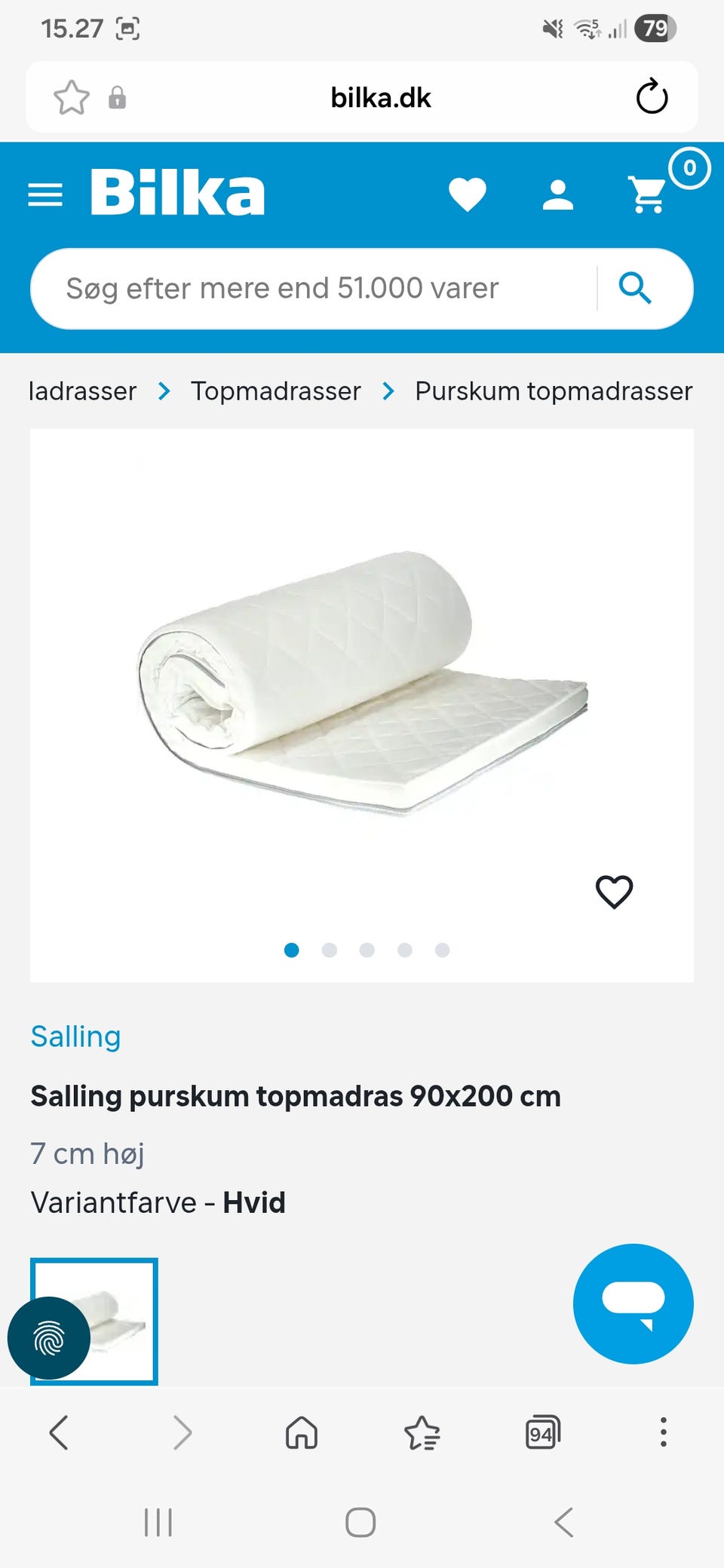
Task: Open the browser tabs overview
Action: [542, 1432]
